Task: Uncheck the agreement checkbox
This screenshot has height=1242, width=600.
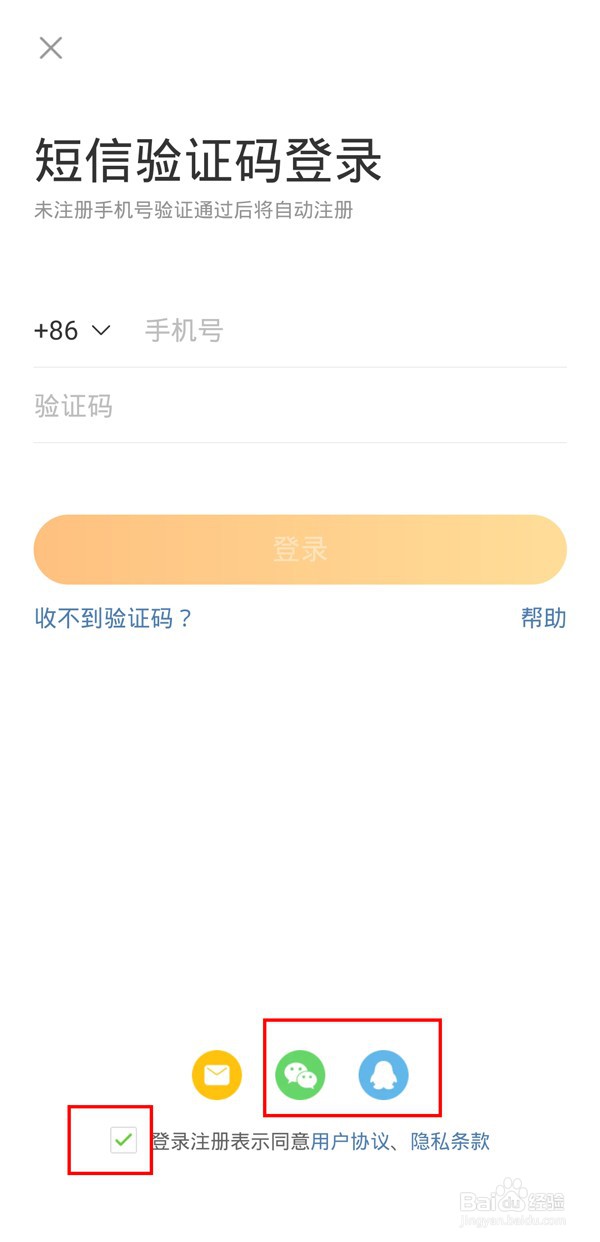Action: (124, 1139)
